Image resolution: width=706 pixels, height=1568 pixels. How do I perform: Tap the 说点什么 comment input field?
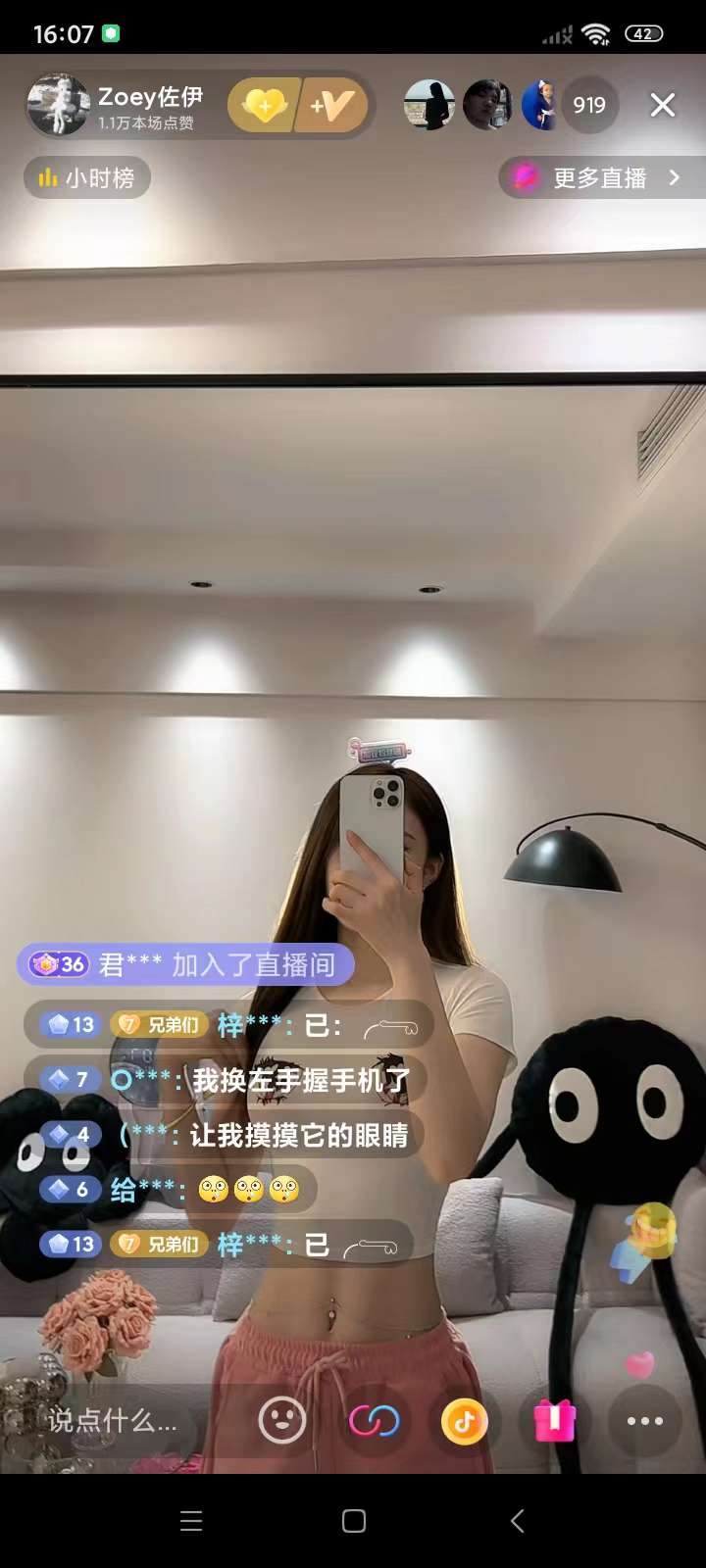click(x=113, y=1421)
